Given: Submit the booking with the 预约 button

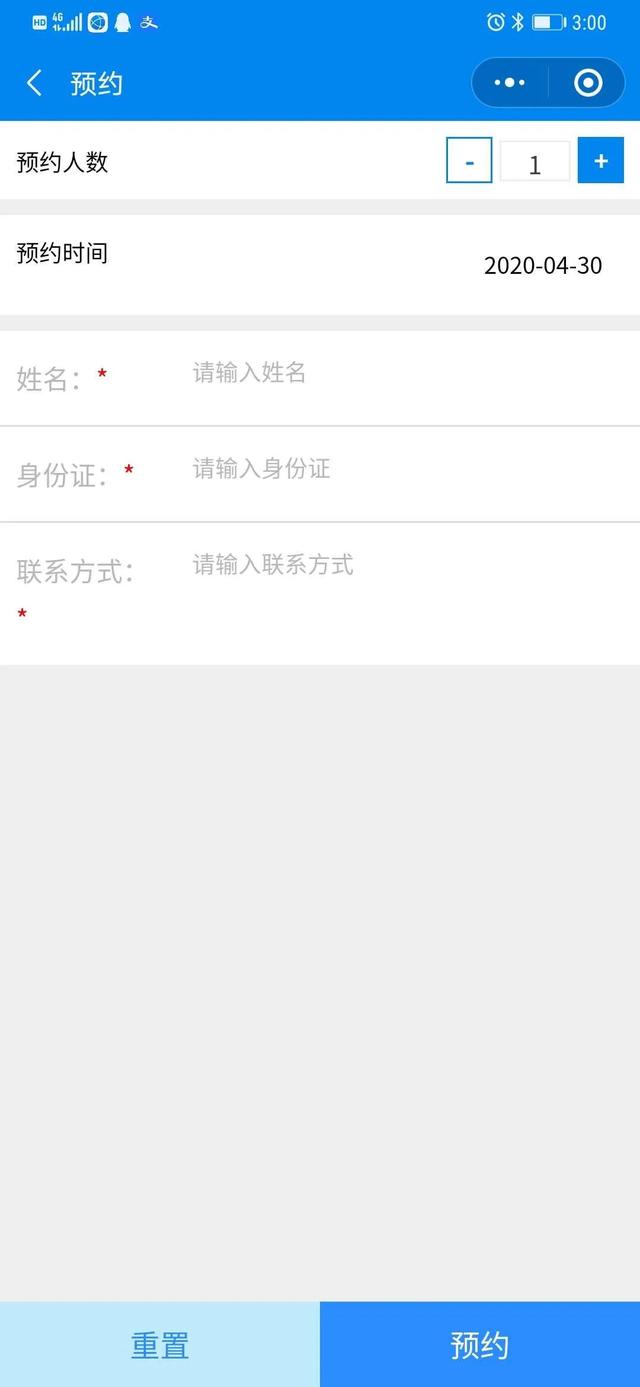Looking at the screenshot, I should [x=480, y=1344].
